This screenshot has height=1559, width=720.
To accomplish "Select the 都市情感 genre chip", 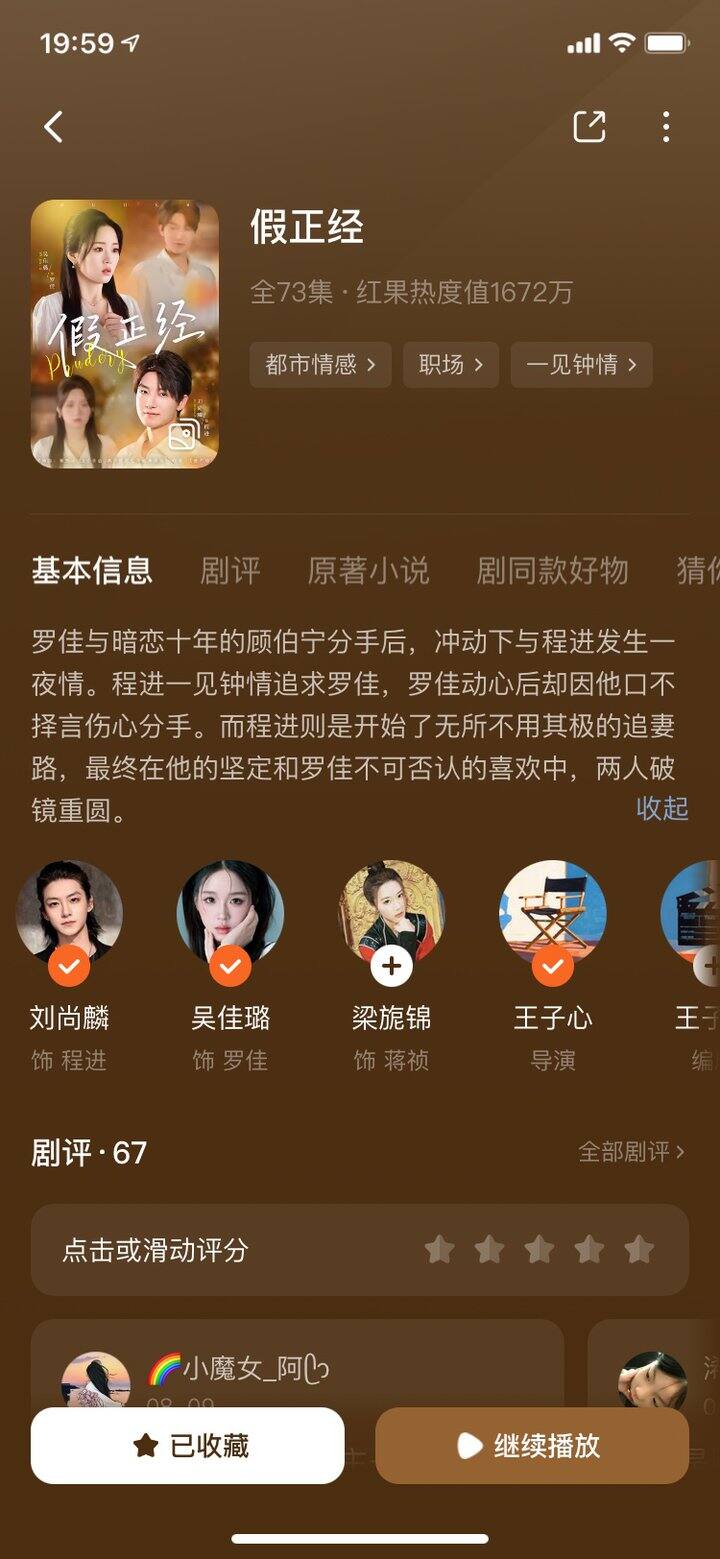I will pyautogui.click(x=320, y=365).
